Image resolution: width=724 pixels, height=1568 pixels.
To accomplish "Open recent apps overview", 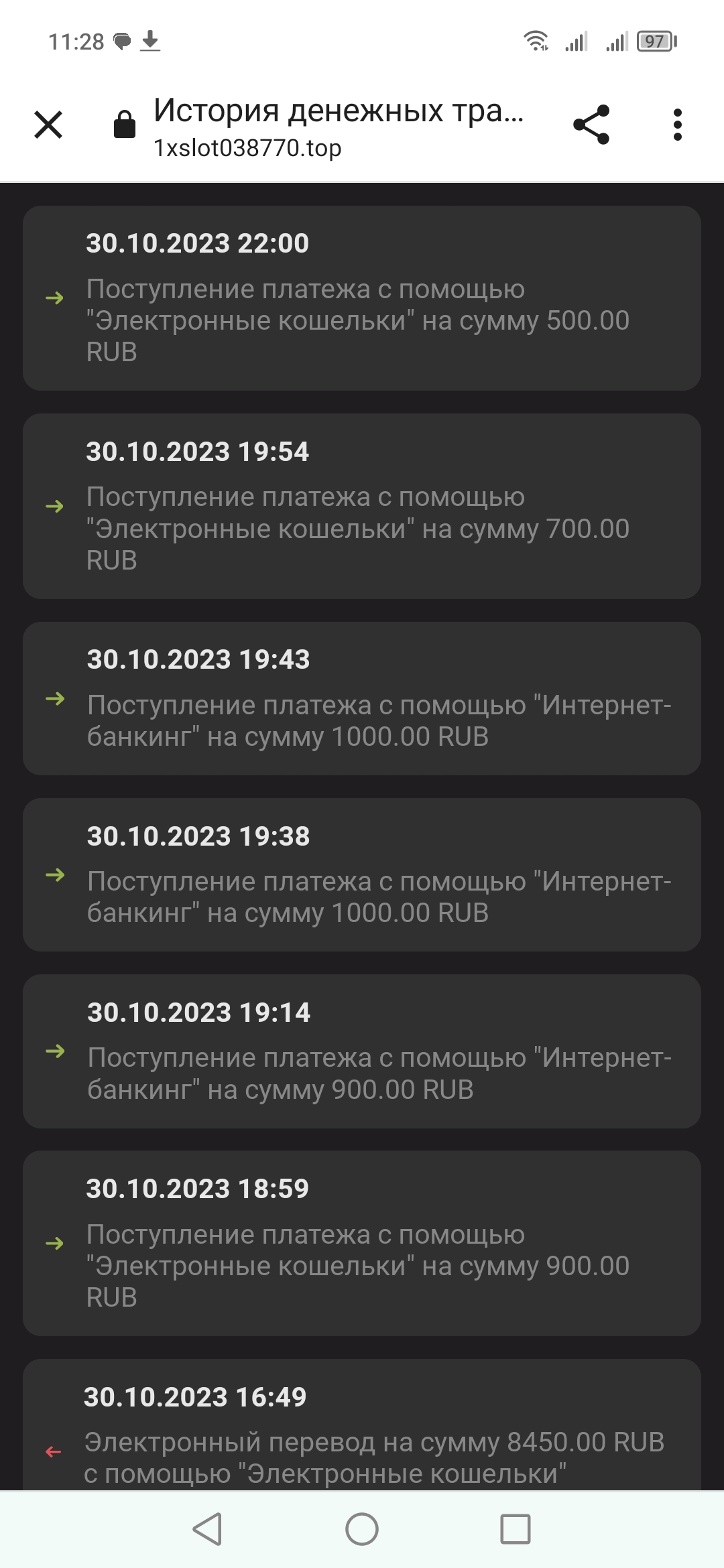I will (516, 1529).
